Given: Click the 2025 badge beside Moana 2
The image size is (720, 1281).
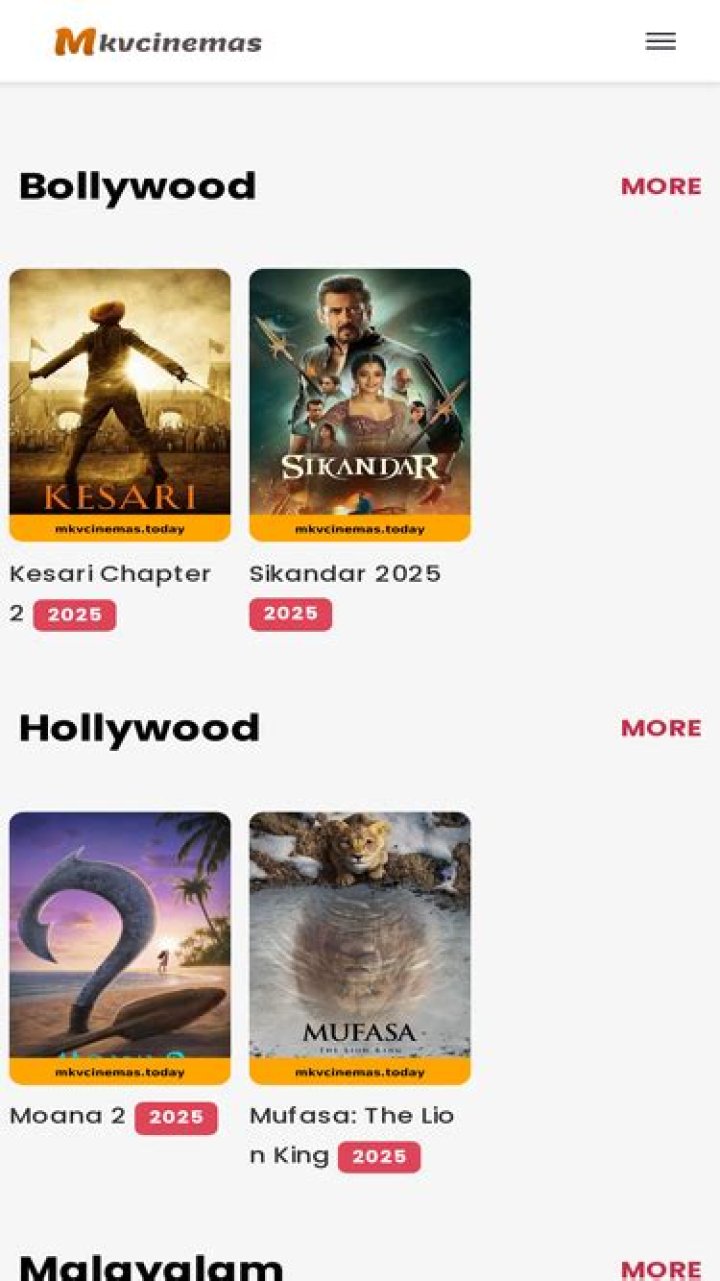Looking at the screenshot, I should 177,1116.
